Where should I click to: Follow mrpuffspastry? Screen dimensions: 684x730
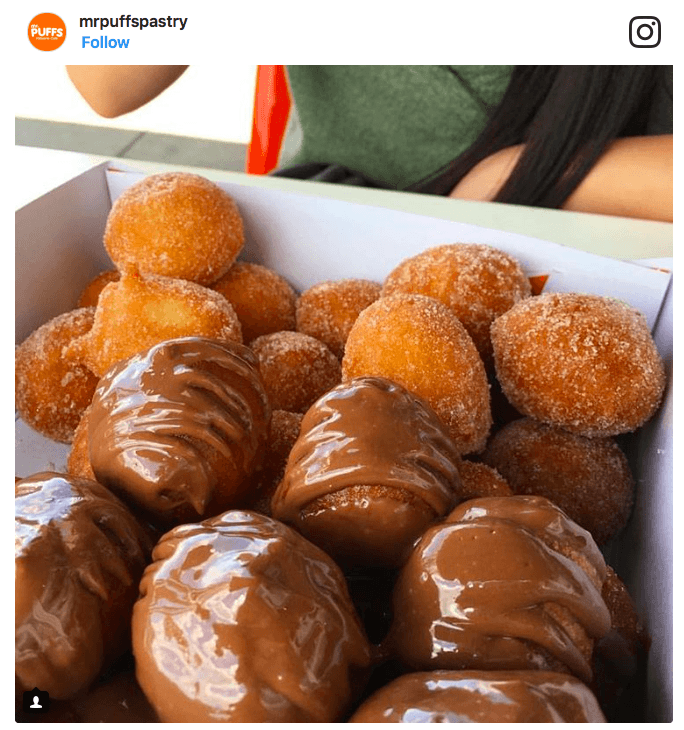coord(105,42)
